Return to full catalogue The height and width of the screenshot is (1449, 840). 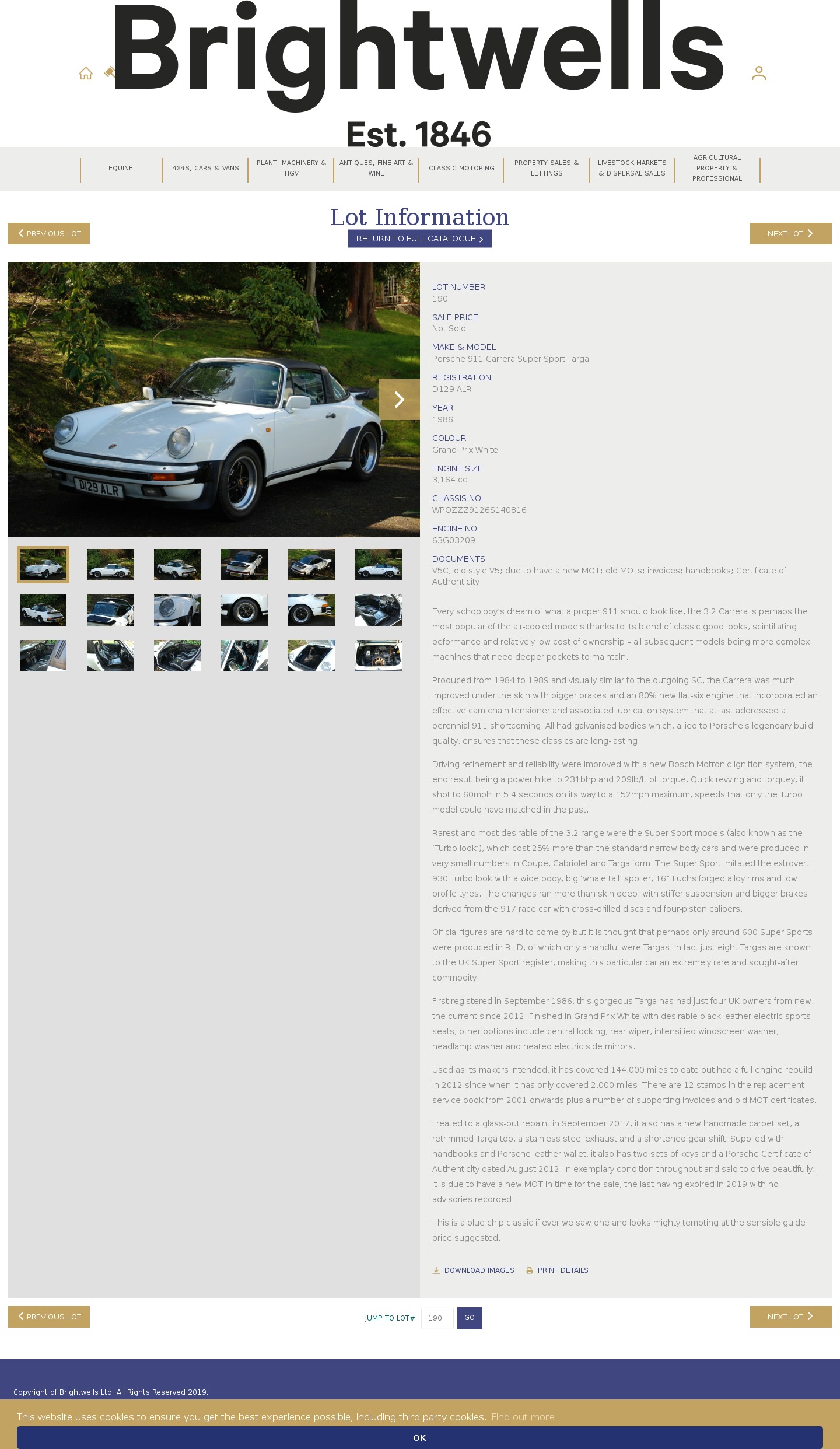[x=419, y=239]
